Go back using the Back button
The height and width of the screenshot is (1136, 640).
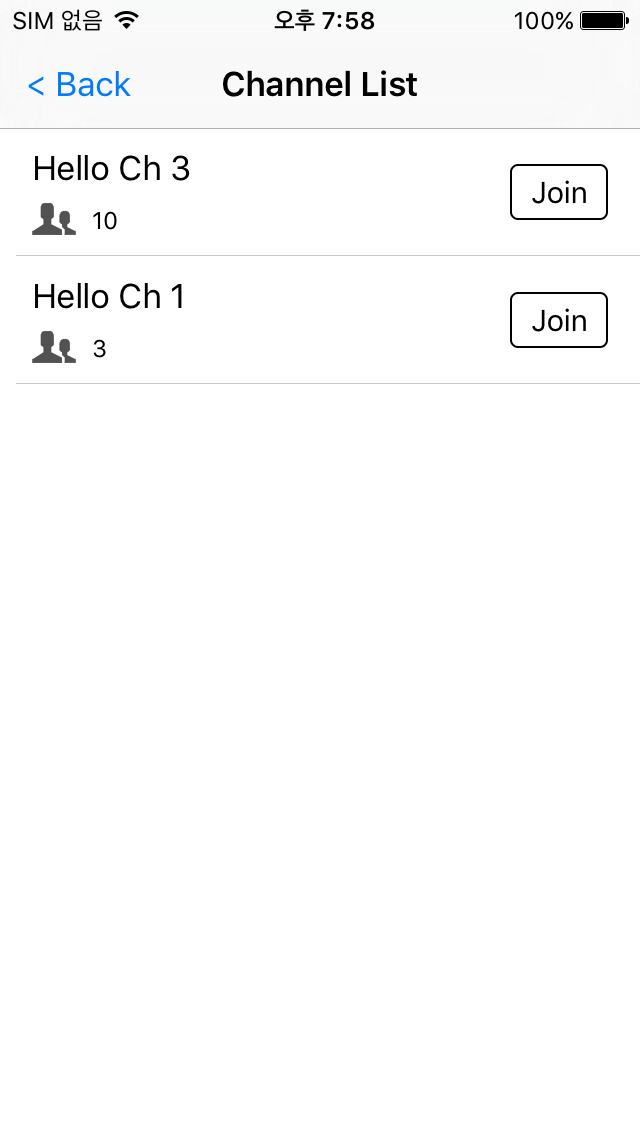click(x=80, y=85)
